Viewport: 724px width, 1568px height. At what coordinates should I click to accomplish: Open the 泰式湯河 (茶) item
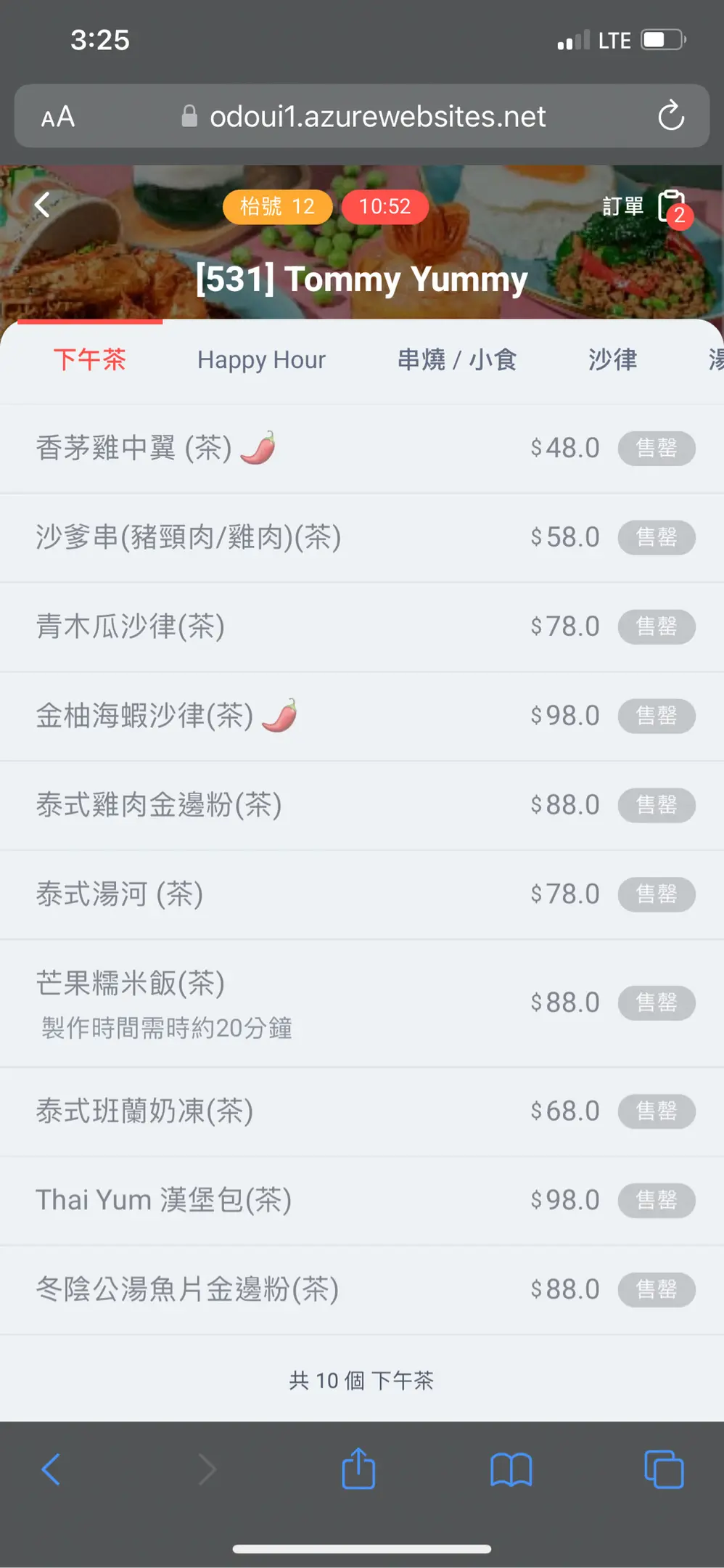coord(120,894)
